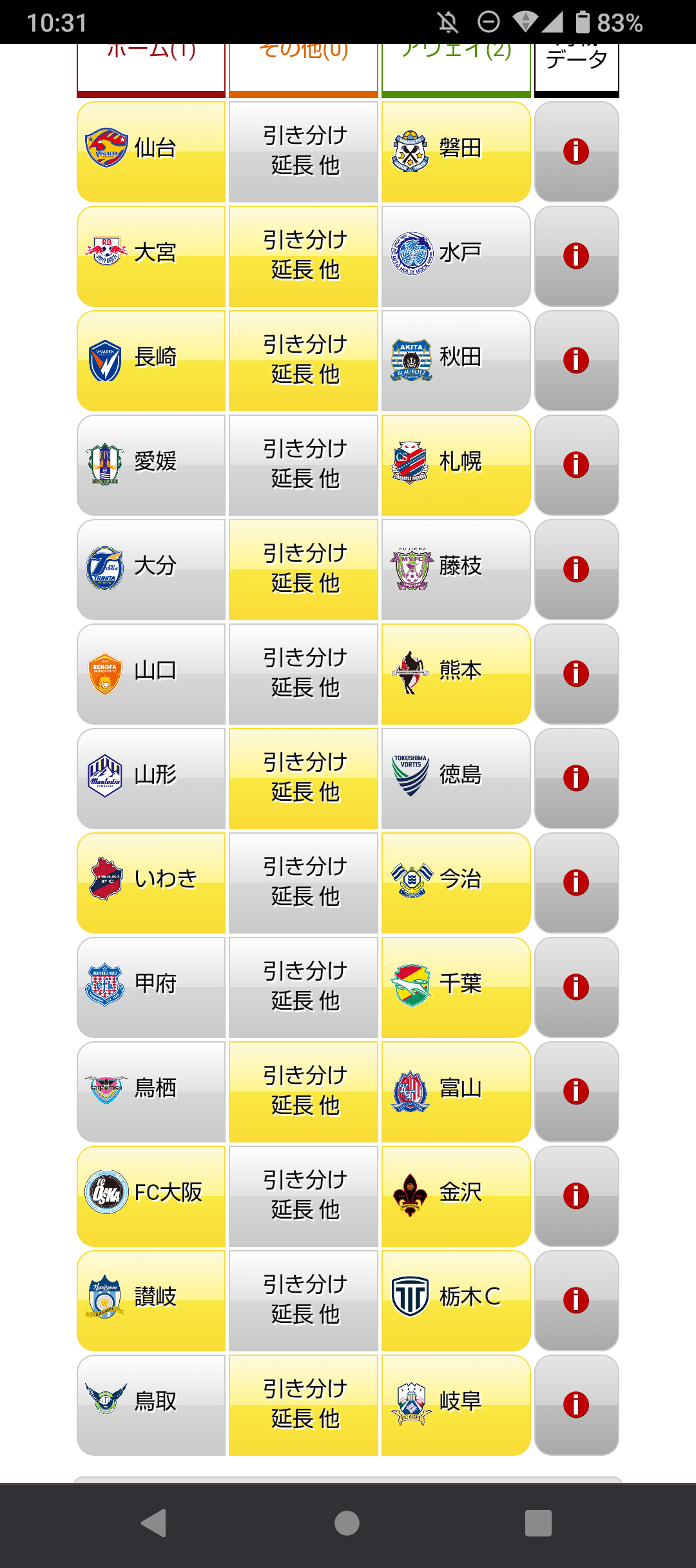The height and width of the screenshot is (1568, 696).
Task: Tap 栃木C away selection
Action: 456,1301
